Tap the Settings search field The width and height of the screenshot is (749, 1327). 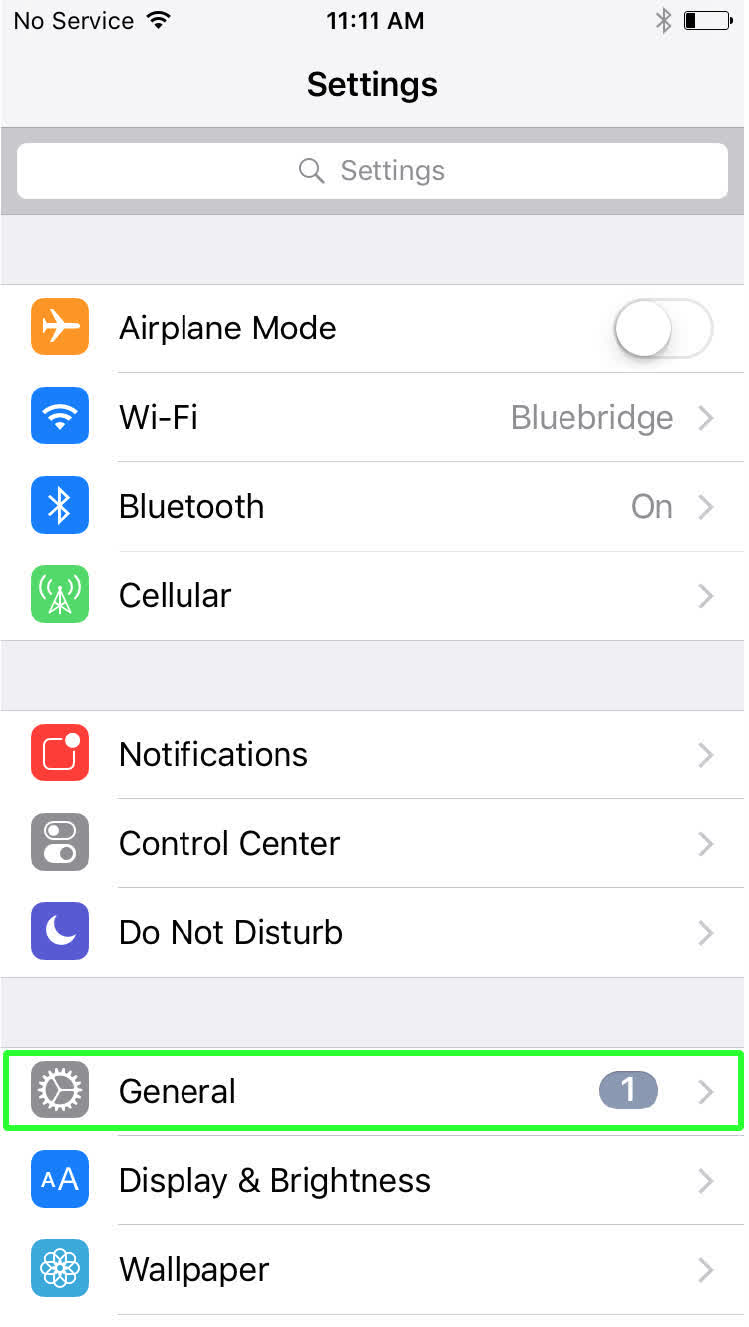[x=372, y=171]
